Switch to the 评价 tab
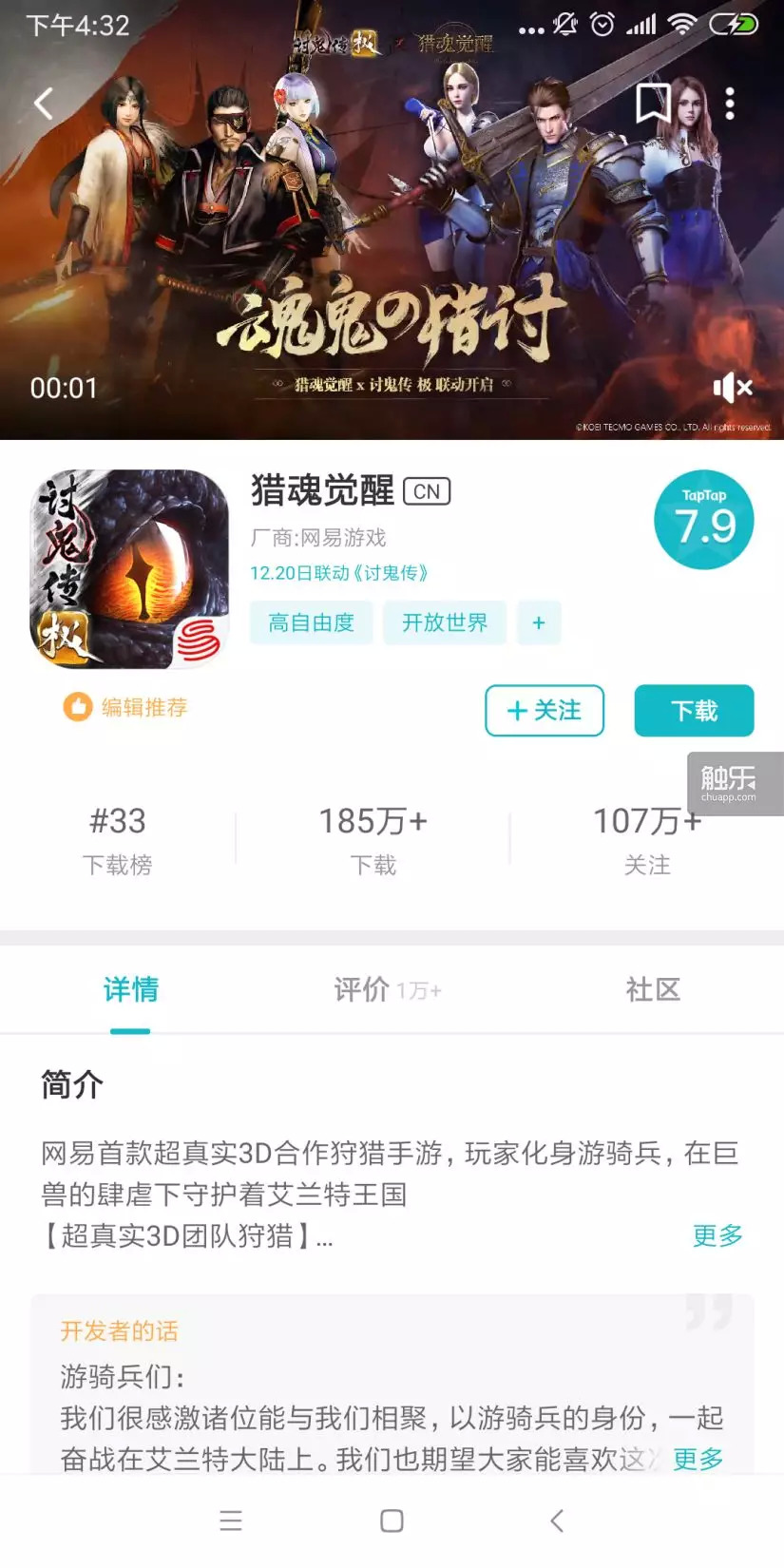784x1568 pixels. pyautogui.click(x=387, y=989)
